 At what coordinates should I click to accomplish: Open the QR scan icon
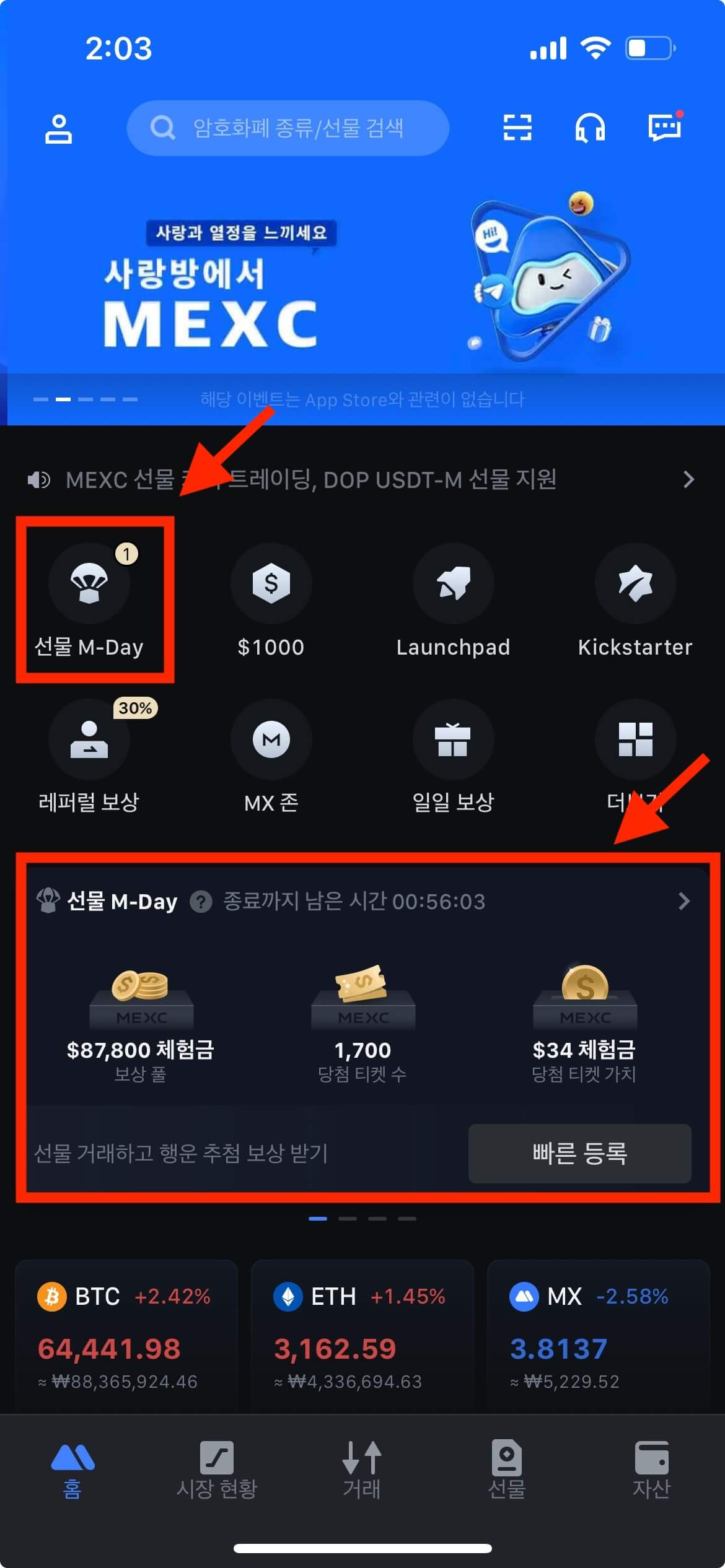tap(517, 128)
